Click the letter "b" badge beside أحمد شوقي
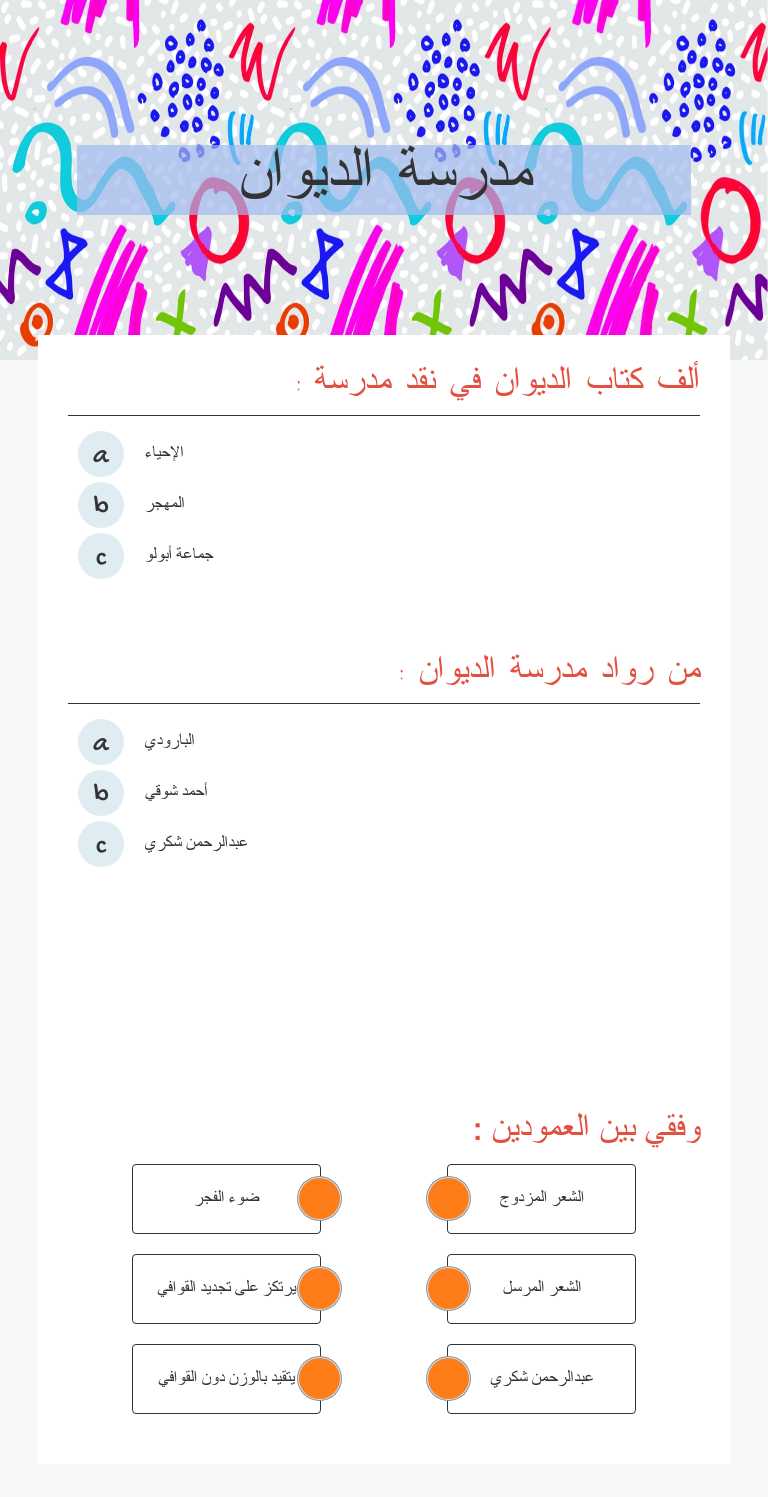Screen dimensions: 768x1497 point(100,793)
